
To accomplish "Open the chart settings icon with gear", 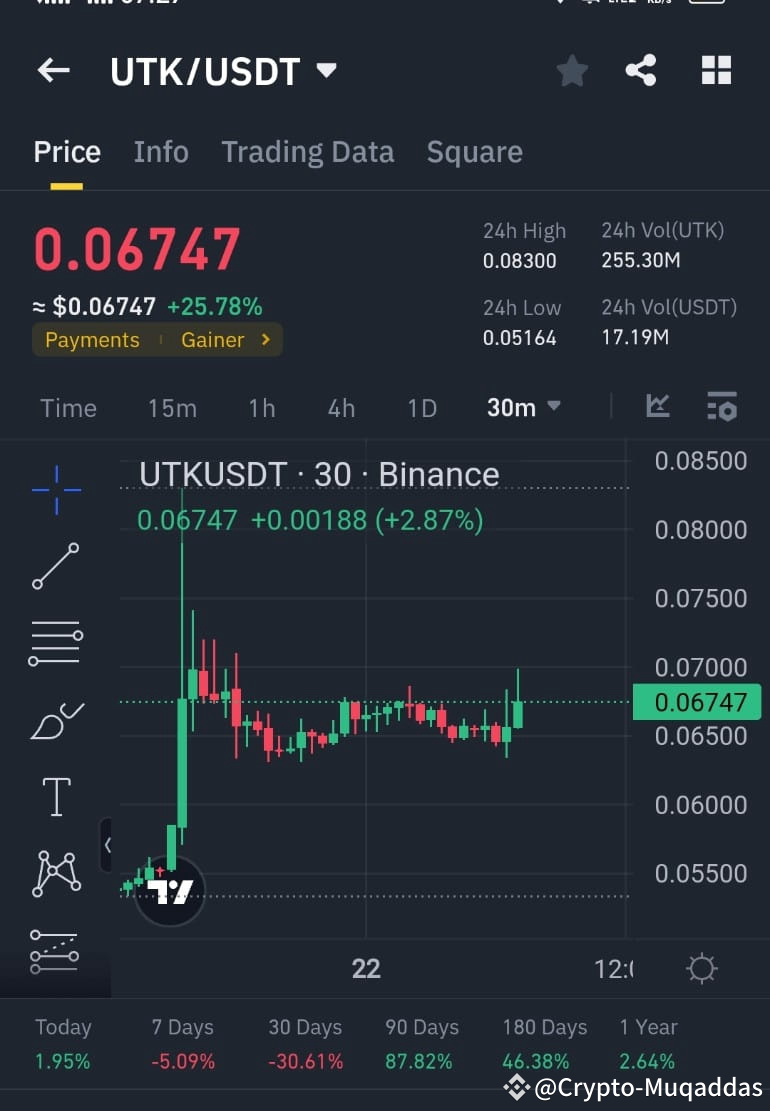I will pyautogui.click(x=722, y=407).
